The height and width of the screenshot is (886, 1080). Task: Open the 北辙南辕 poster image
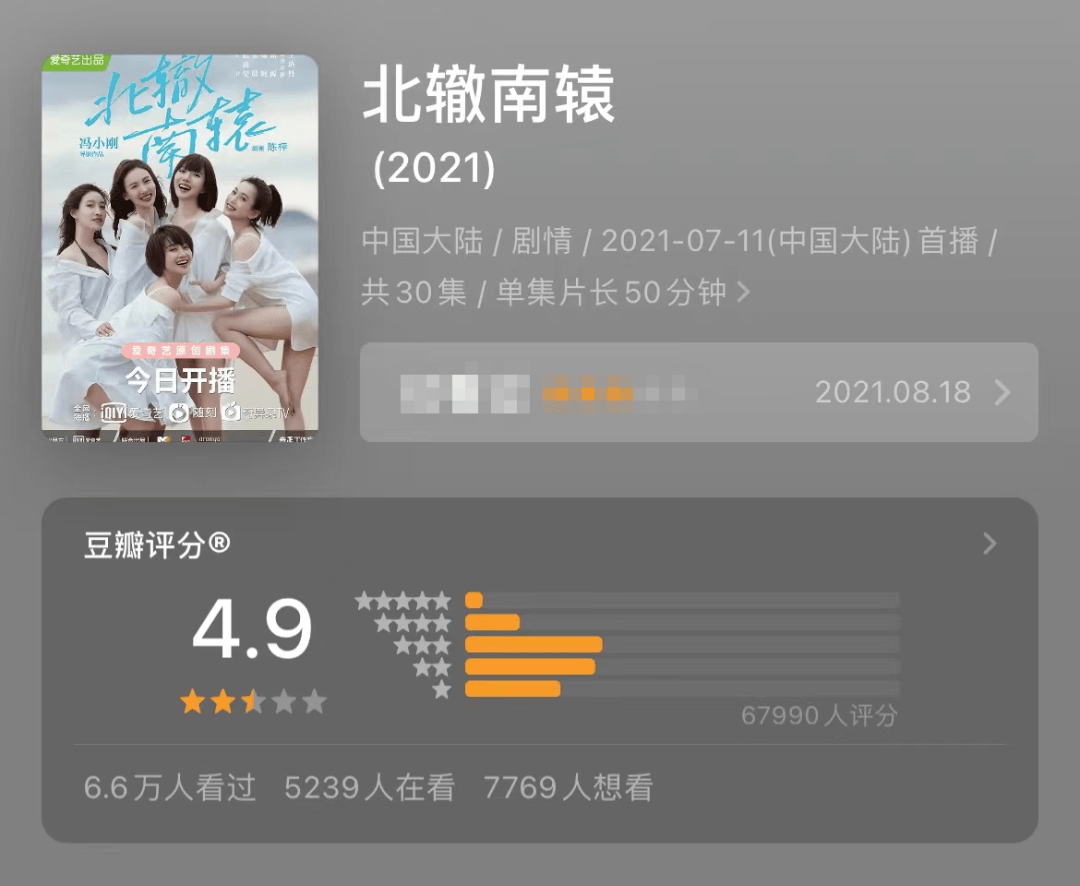pos(180,248)
